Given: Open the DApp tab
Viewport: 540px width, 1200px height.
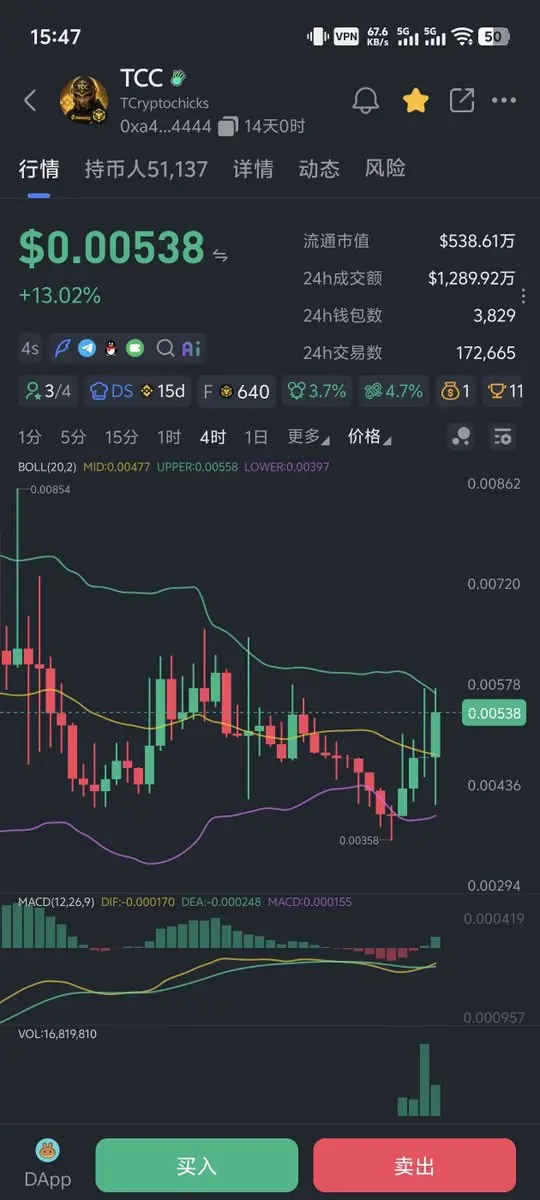Looking at the screenshot, I should click(x=47, y=1165).
